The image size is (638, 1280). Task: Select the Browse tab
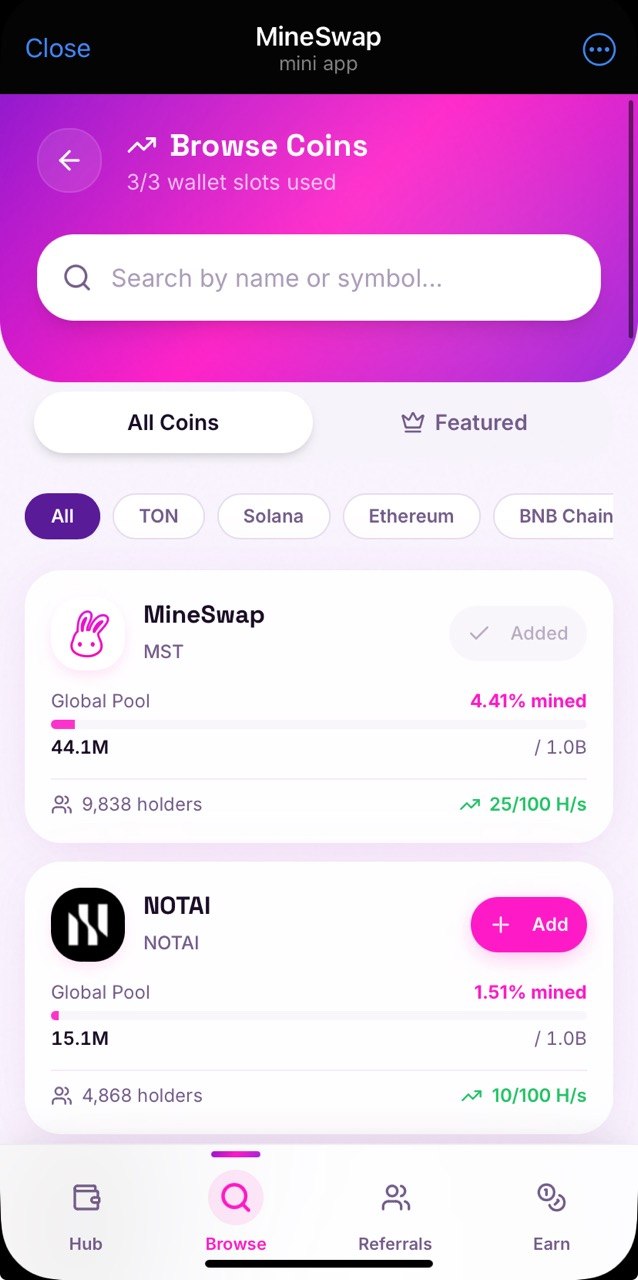pos(236,1214)
